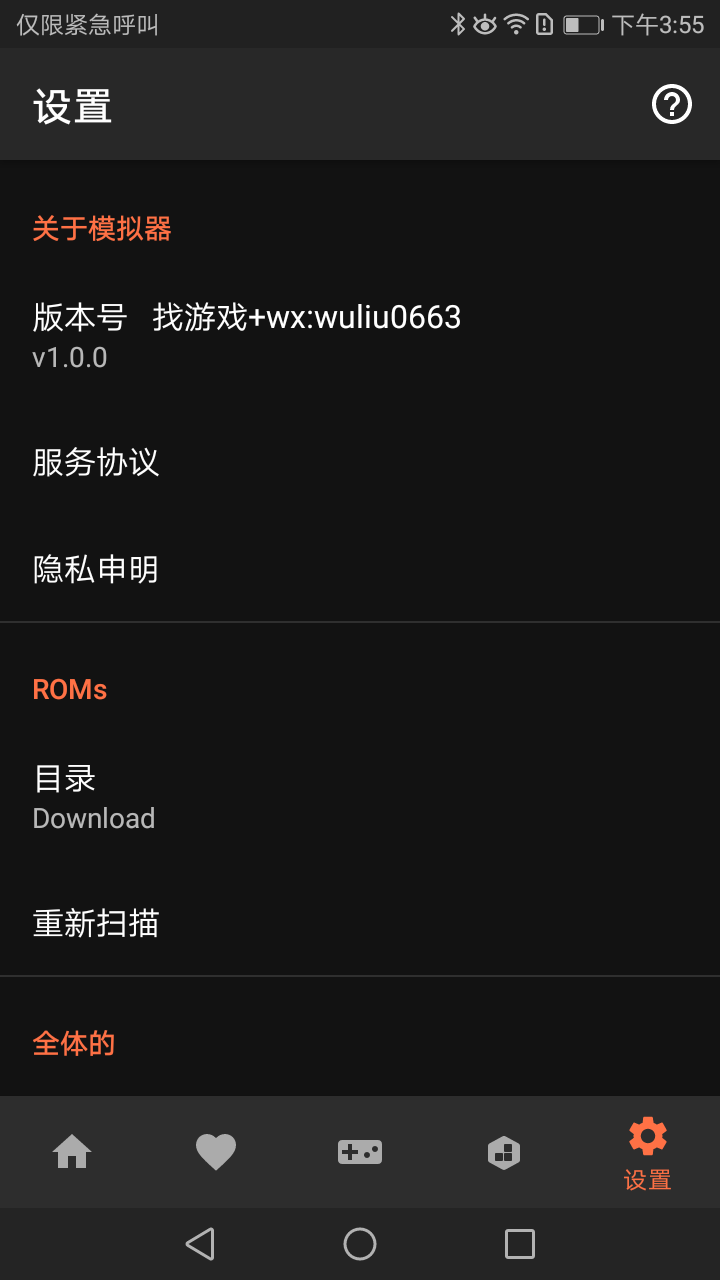Open the games library hexagon icon
The width and height of the screenshot is (720, 1280).
(x=504, y=1152)
